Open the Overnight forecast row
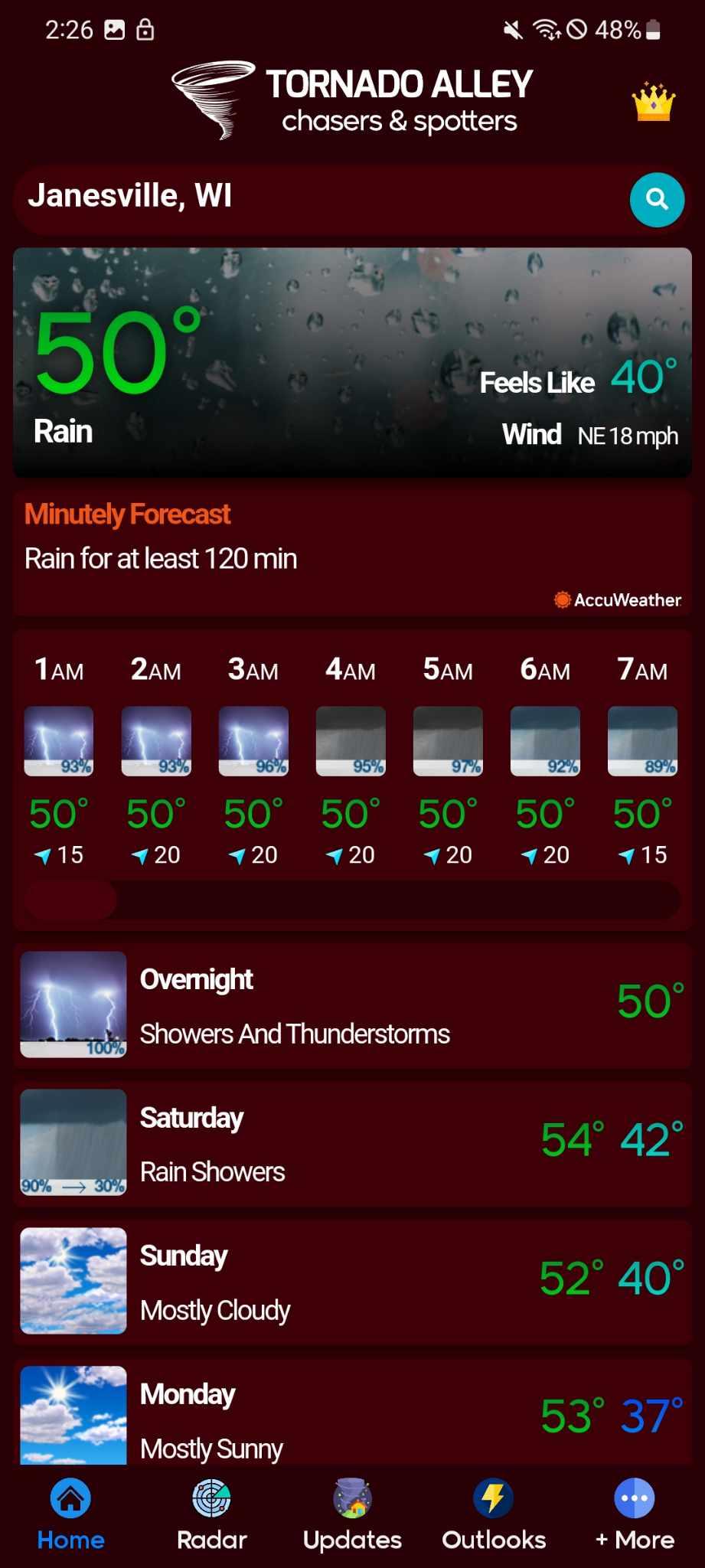The image size is (705, 1568). coord(352,1005)
